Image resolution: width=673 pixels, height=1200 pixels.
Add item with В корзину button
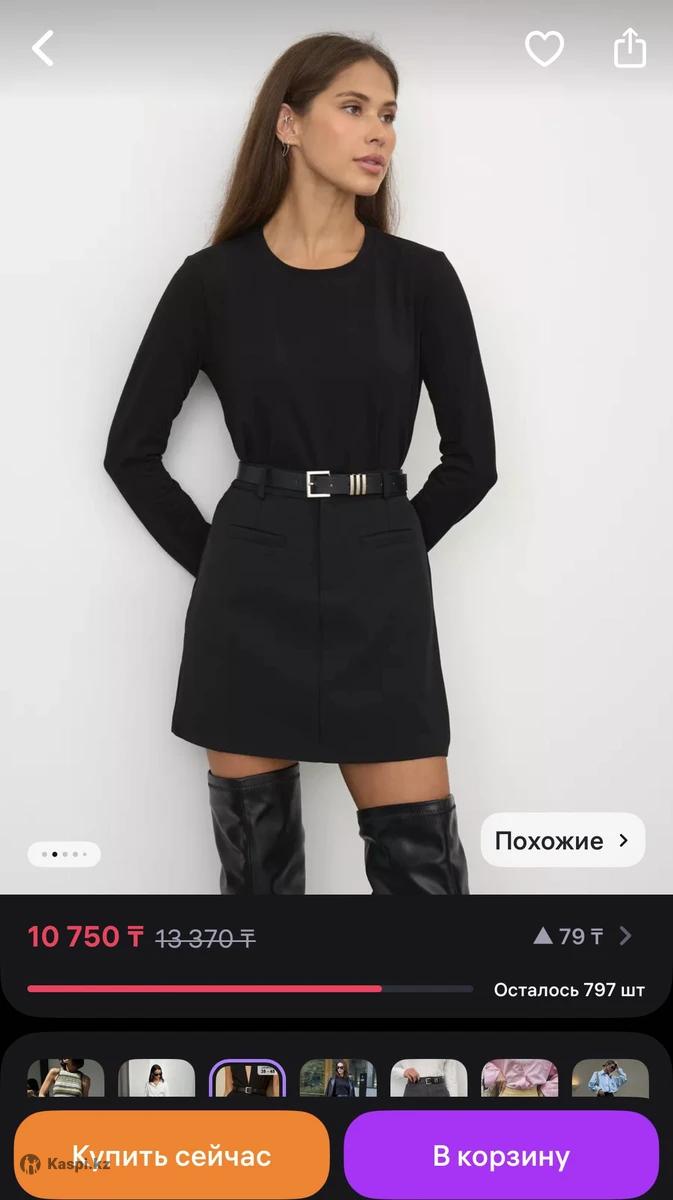coord(501,1156)
